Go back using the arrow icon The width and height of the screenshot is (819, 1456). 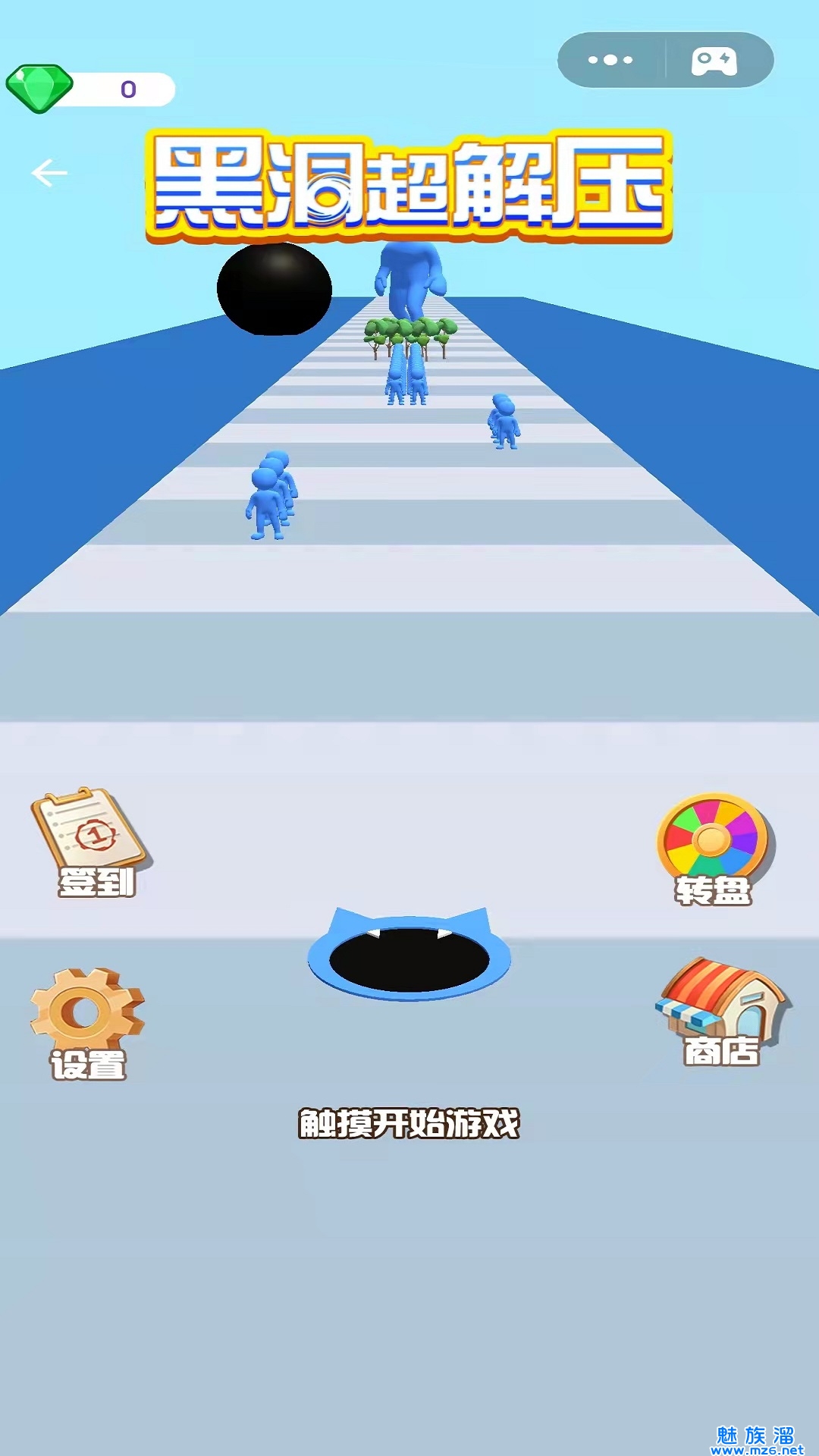[49, 173]
